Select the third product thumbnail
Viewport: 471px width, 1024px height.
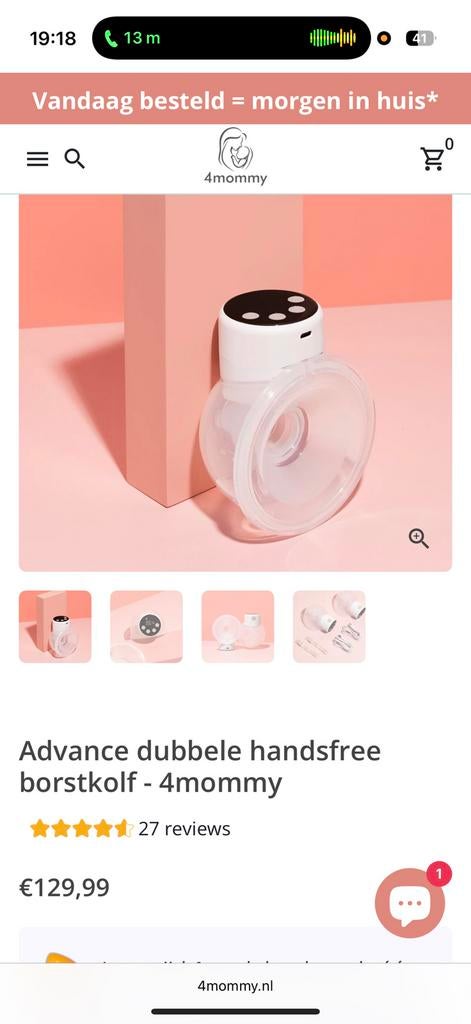point(238,627)
